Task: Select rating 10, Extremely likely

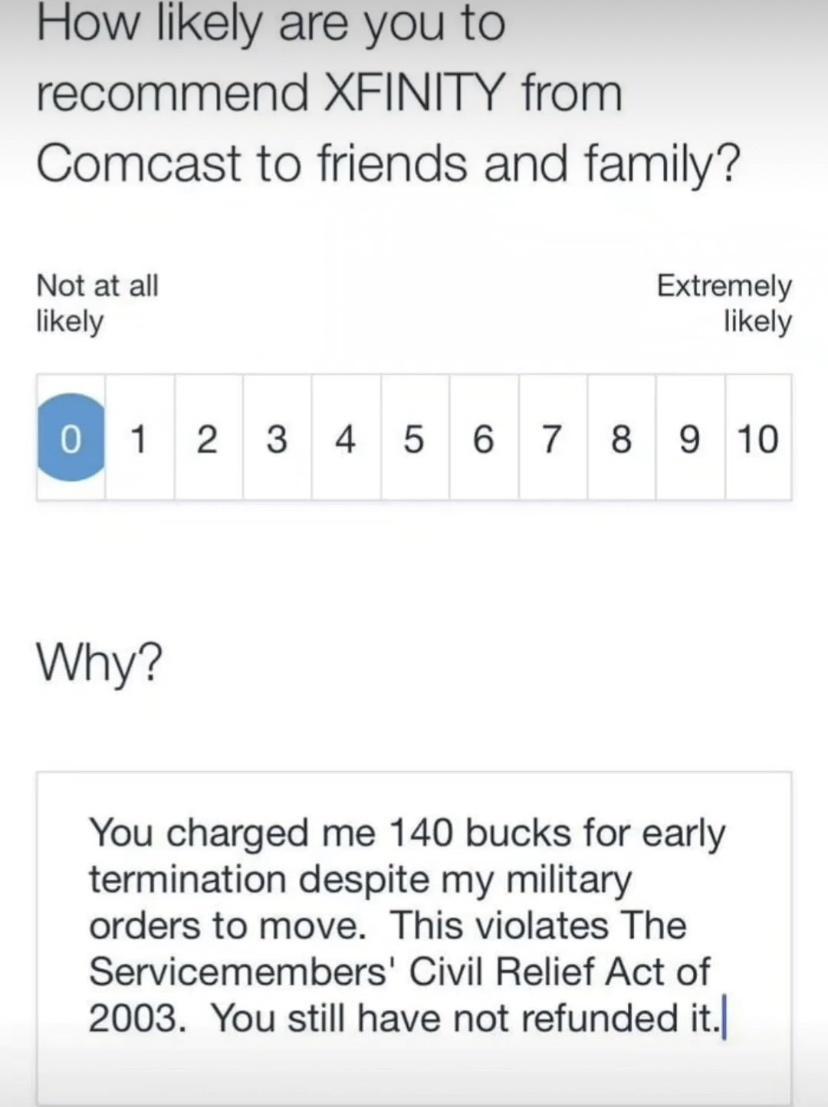Action: 760,438
